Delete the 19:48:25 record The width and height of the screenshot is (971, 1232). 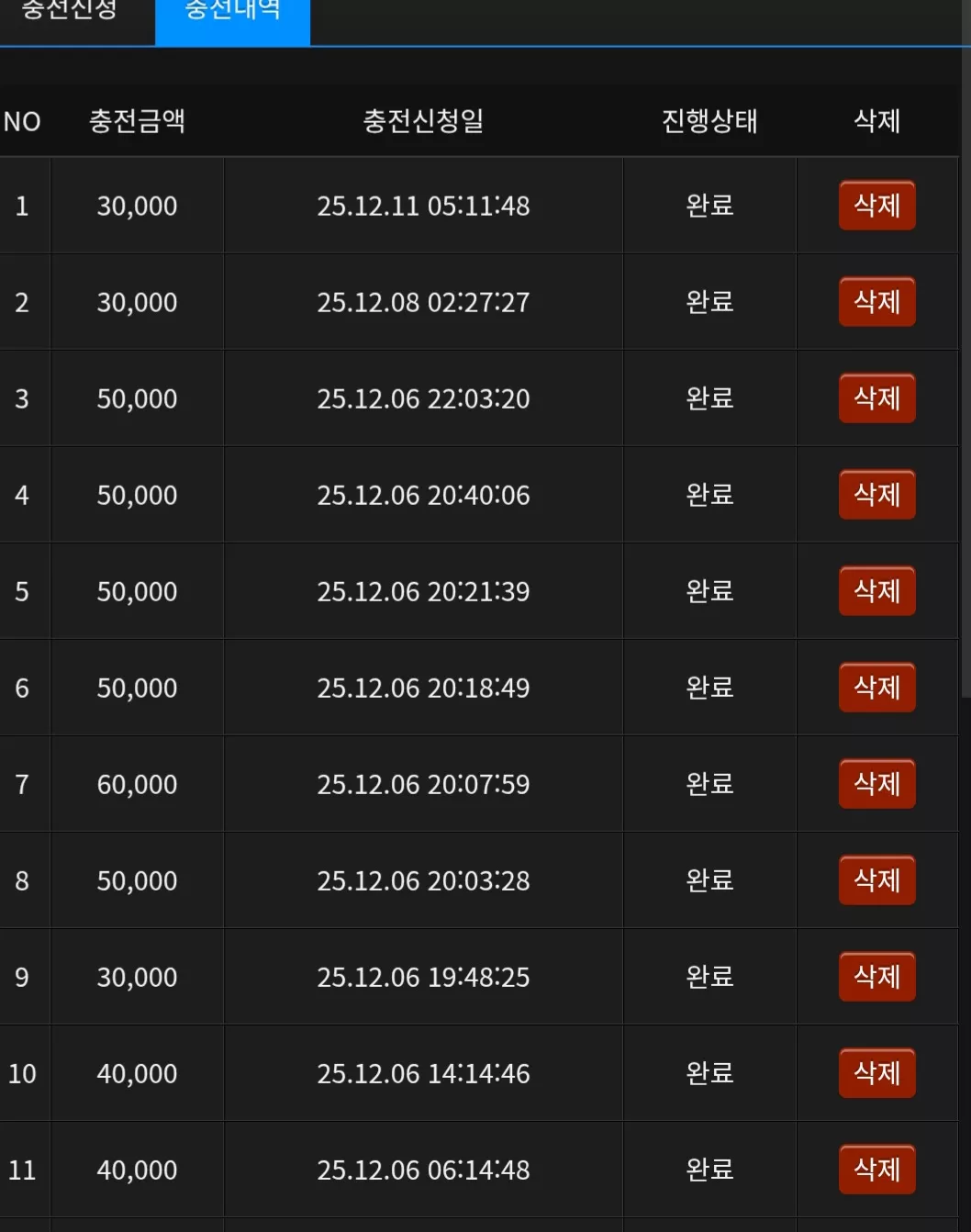(876, 976)
